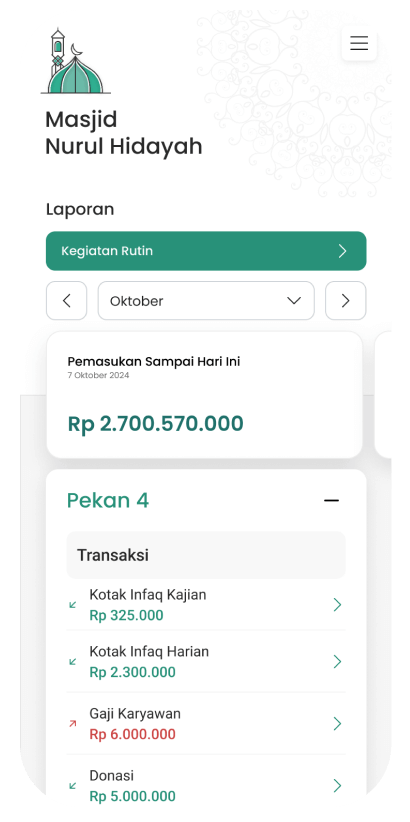Viewport: 410px width, 822px height.
Task: Go to the previous month
Action: 66,300
